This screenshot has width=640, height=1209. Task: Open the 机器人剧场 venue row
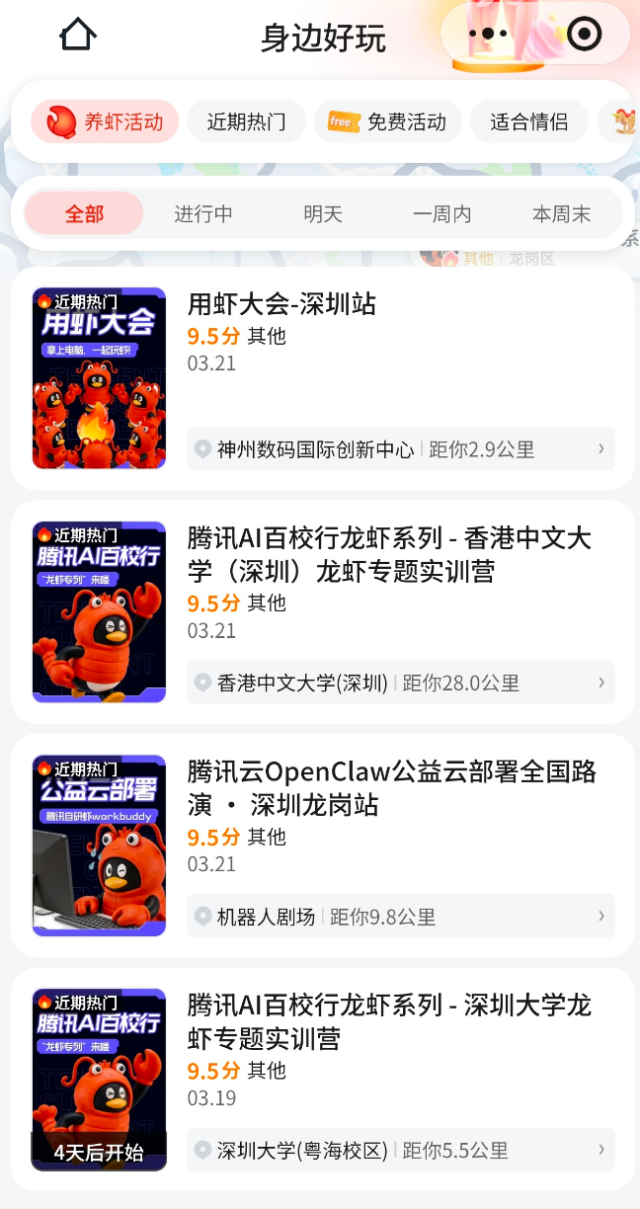(400, 916)
